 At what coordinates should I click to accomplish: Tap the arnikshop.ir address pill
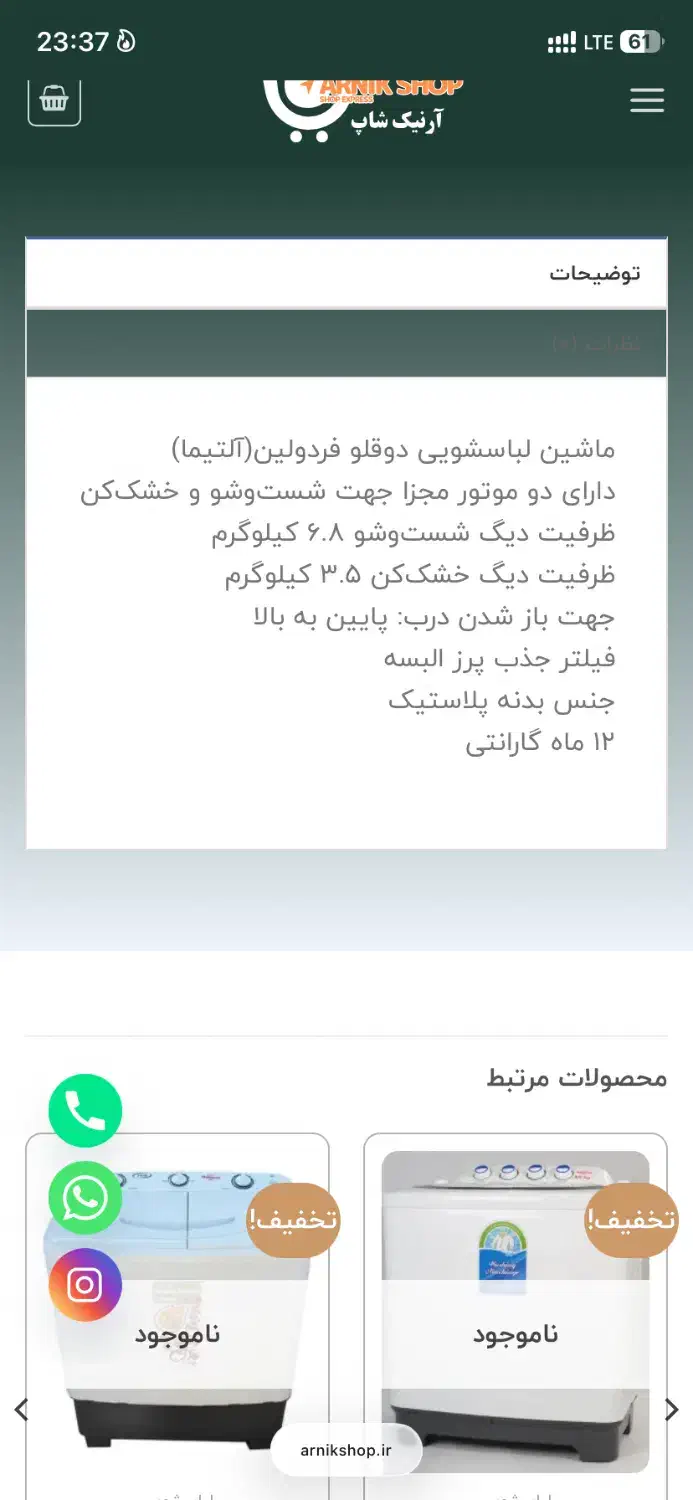coord(346,1450)
